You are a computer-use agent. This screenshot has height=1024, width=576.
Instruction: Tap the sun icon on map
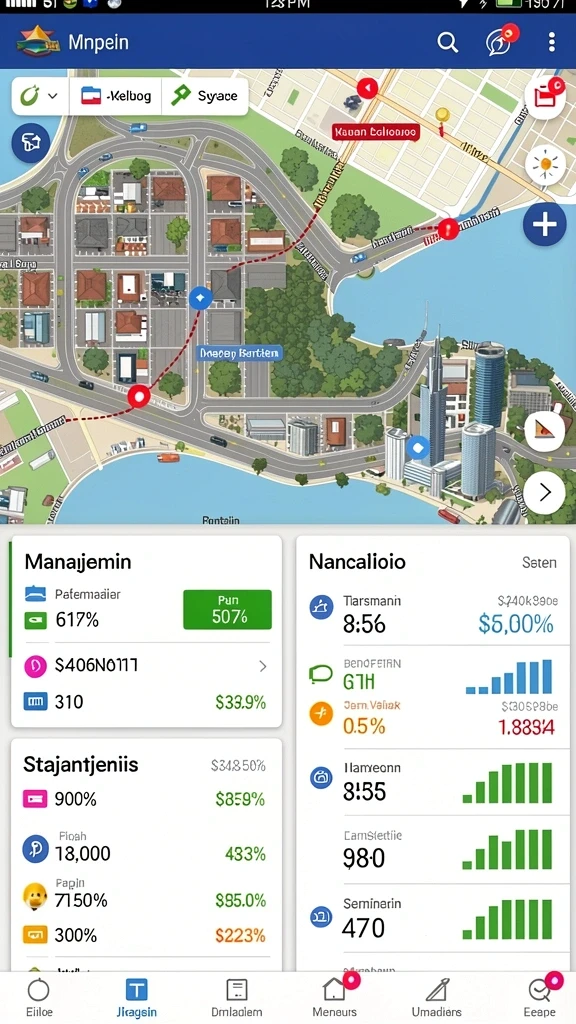click(545, 165)
